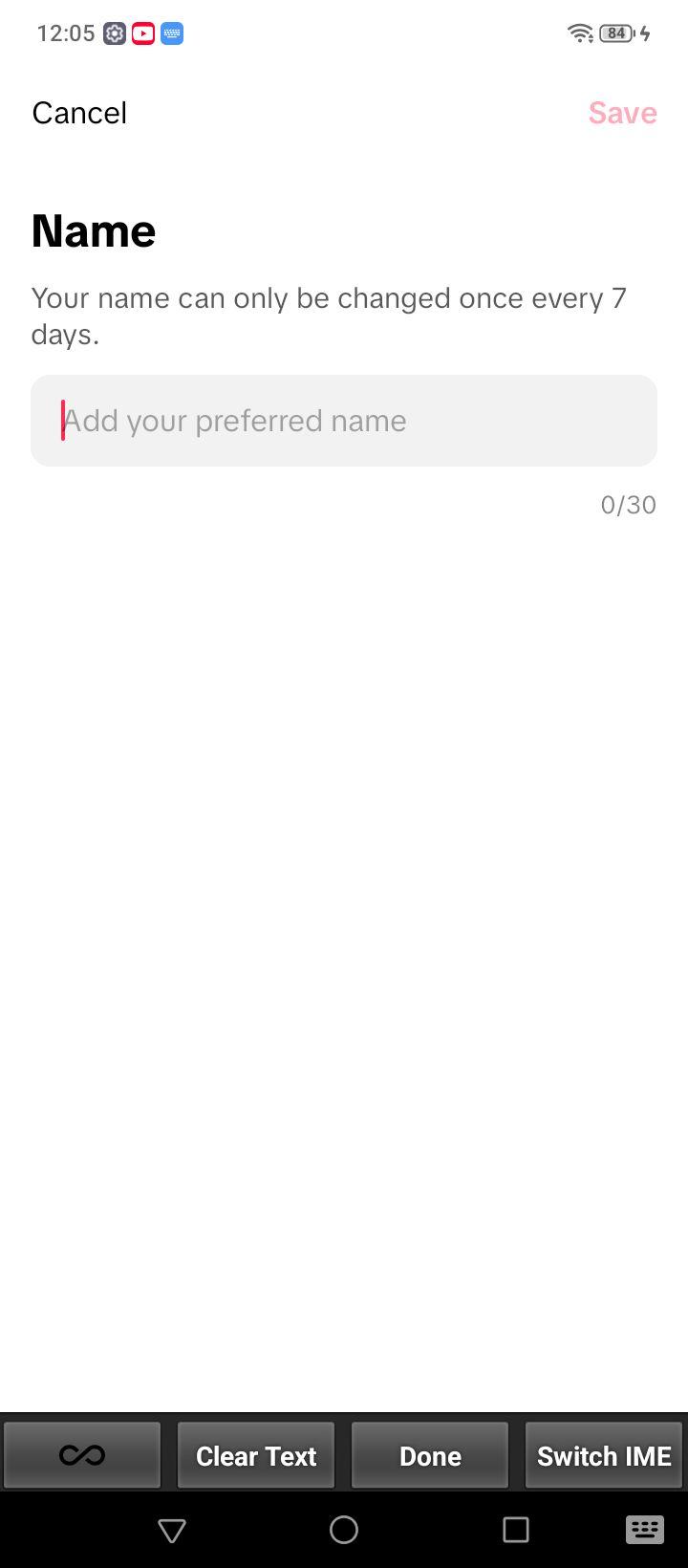Image resolution: width=688 pixels, height=1568 pixels.
Task: Tap the infinity symbol key
Action: coord(82,1455)
